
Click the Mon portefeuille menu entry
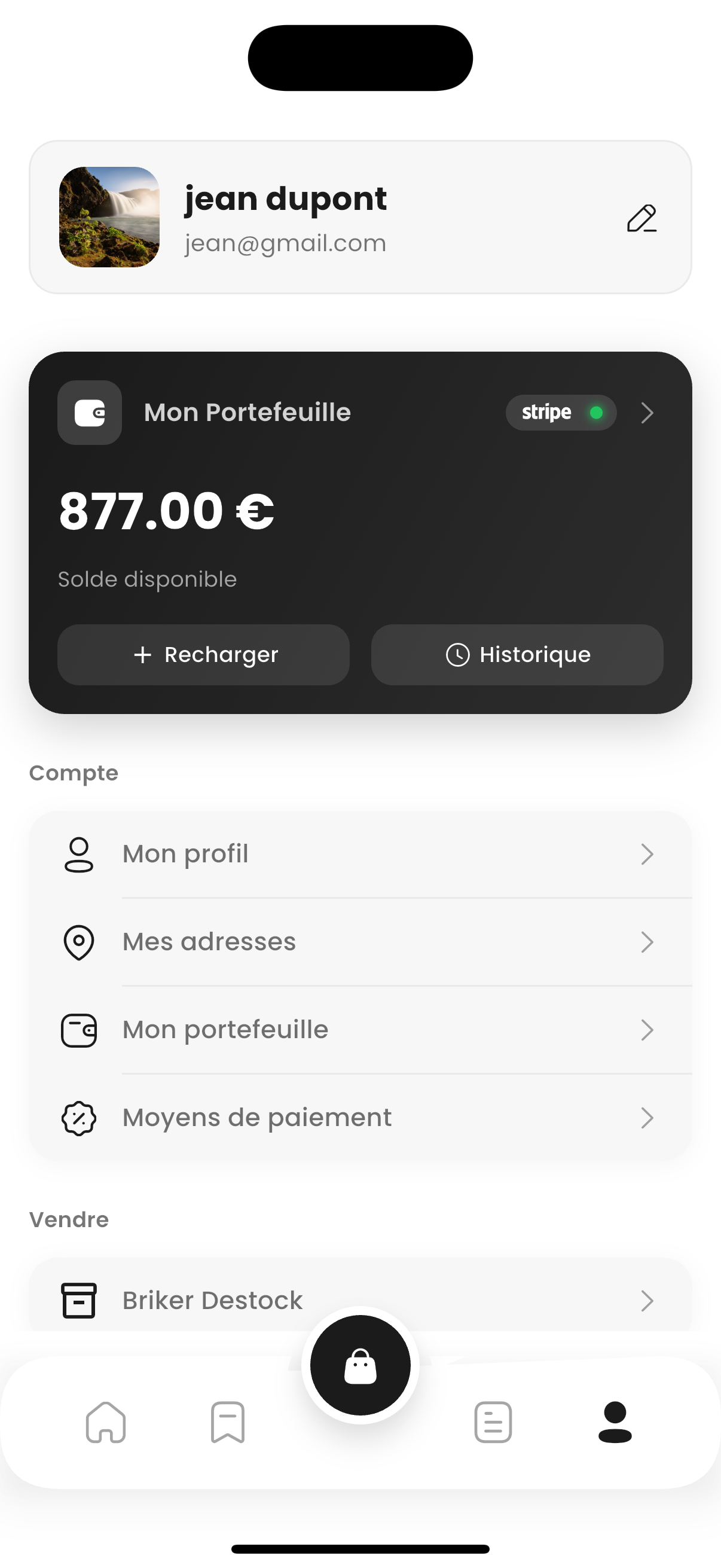pyautogui.click(x=225, y=1029)
